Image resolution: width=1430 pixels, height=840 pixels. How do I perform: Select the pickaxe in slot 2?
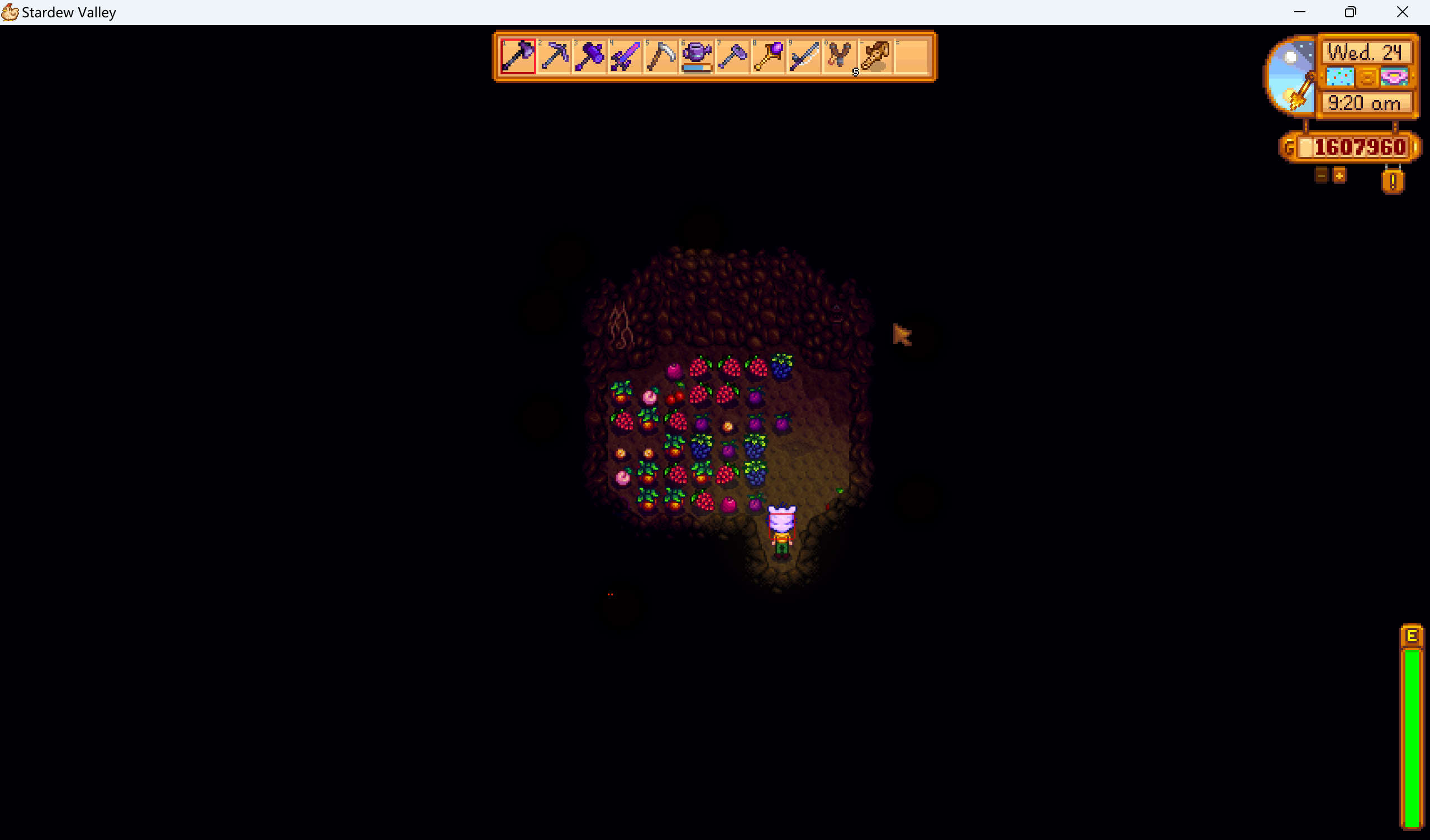pos(554,57)
